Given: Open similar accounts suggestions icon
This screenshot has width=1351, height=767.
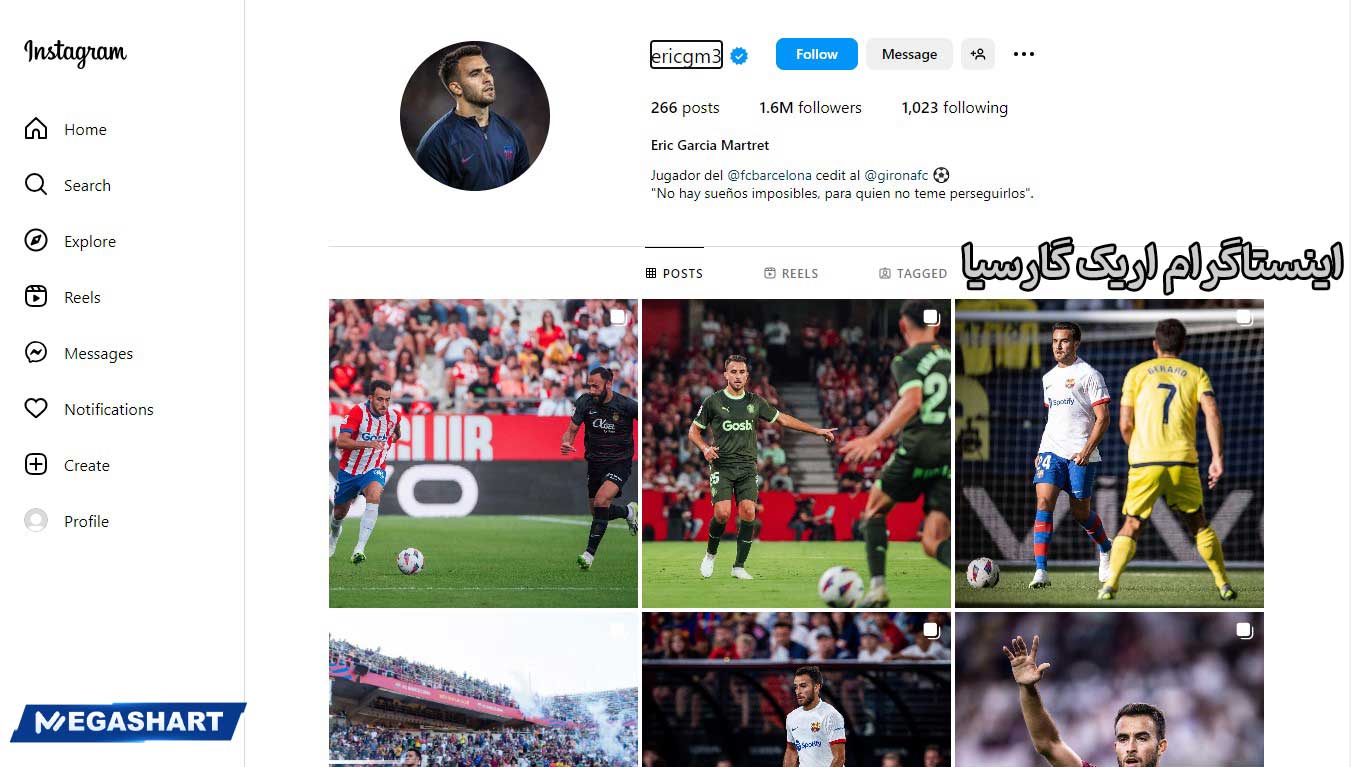Looking at the screenshot, I should click(978, 54).
